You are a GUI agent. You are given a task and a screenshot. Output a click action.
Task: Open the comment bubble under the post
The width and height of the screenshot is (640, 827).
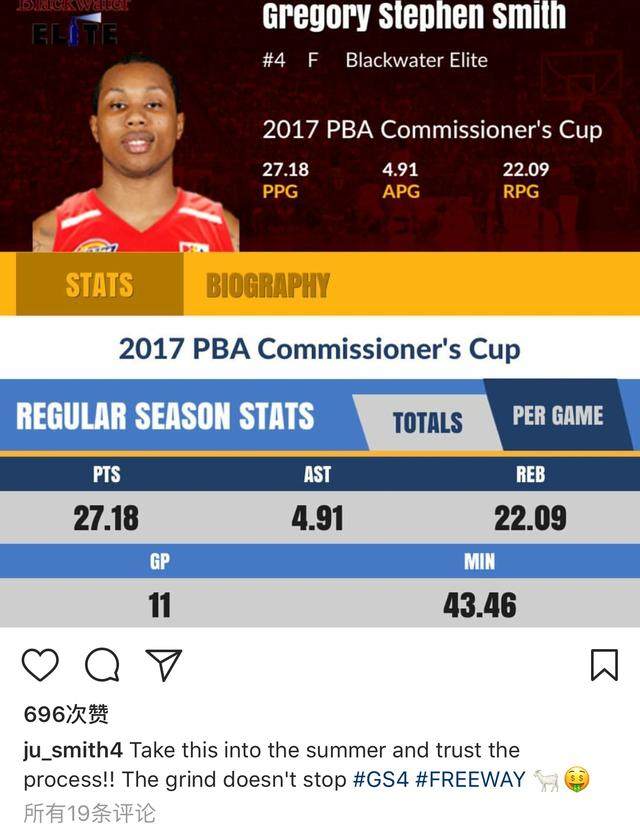click(x=102, y=665)
